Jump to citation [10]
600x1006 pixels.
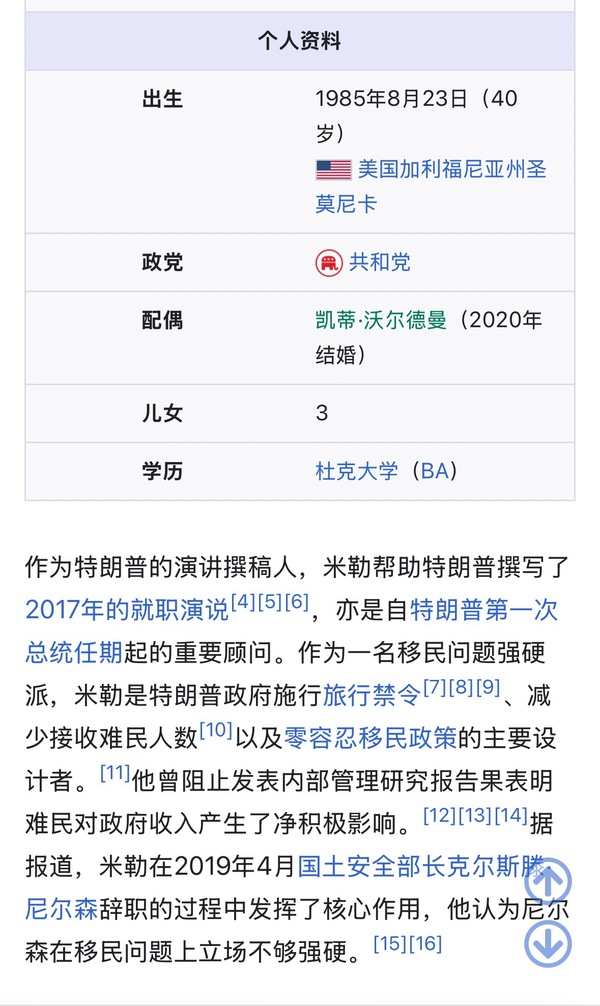(x=215, y=731)
